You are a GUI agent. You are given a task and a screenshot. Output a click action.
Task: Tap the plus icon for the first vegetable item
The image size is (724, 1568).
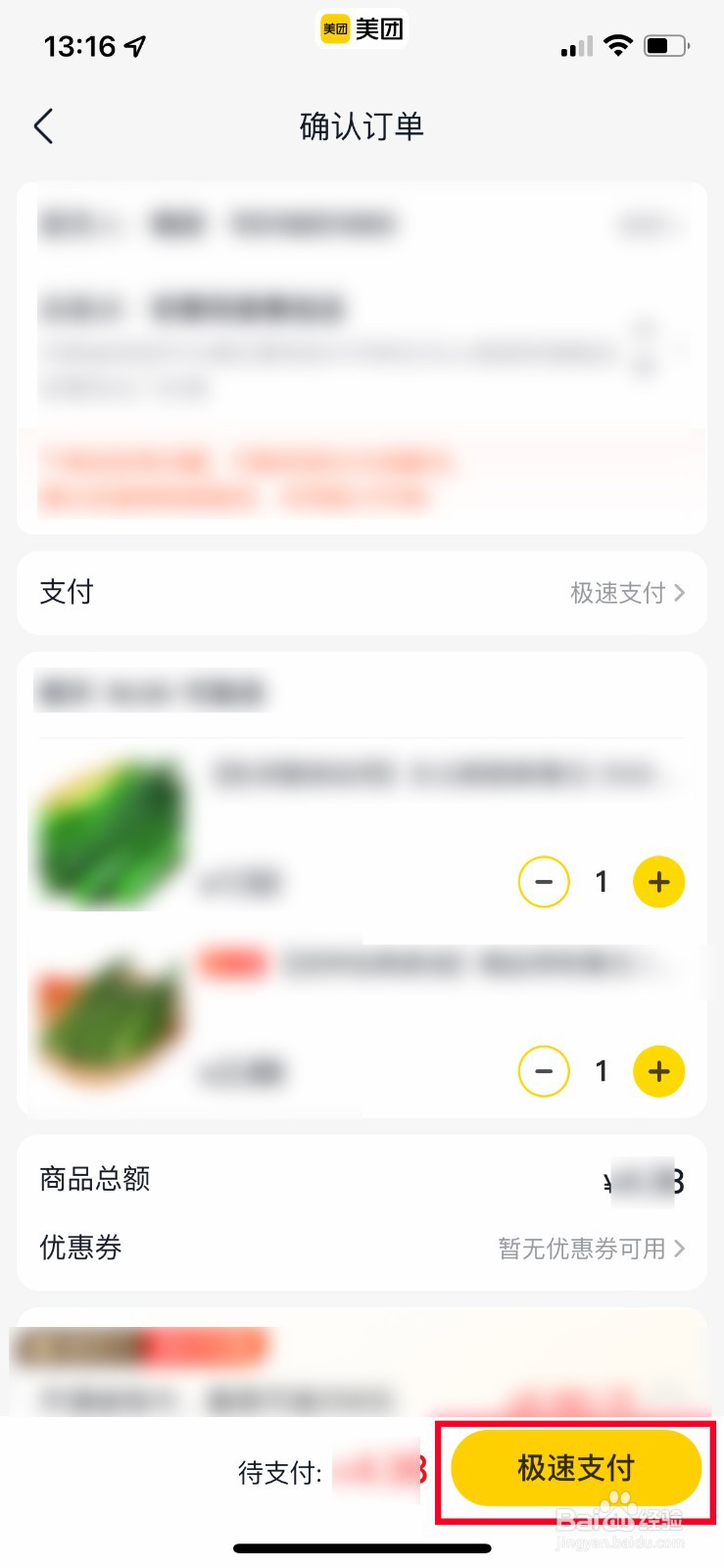coord(658,881)
